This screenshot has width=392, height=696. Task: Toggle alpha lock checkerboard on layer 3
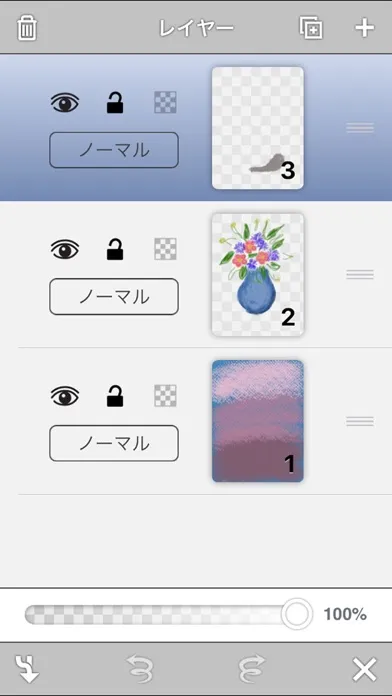[165, 102]
